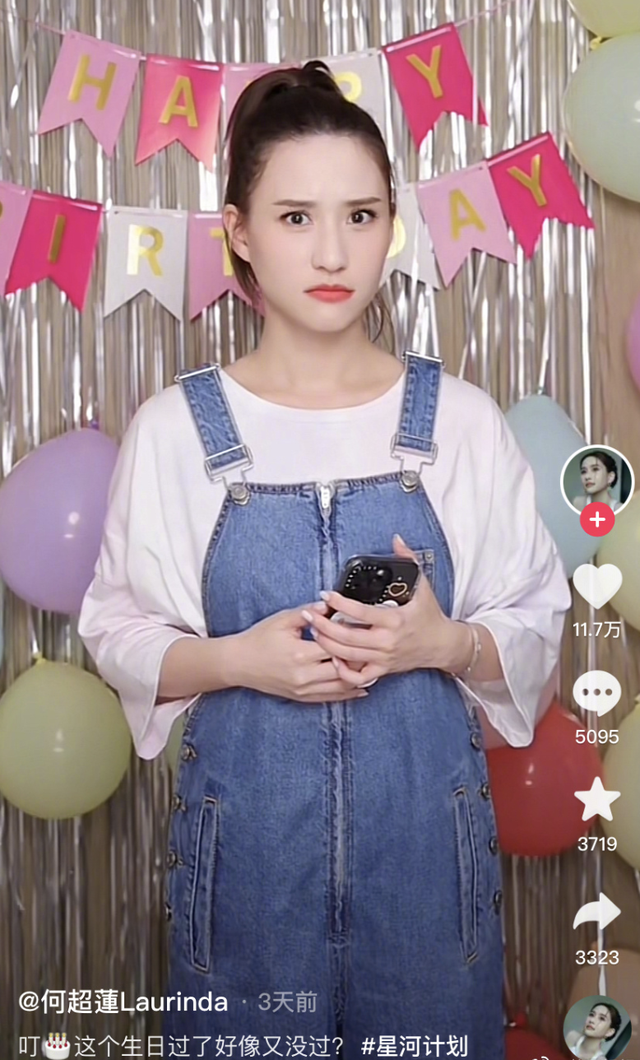
Task: Open the #星河计划 hashtag
Action: [x=414, y=1046]
